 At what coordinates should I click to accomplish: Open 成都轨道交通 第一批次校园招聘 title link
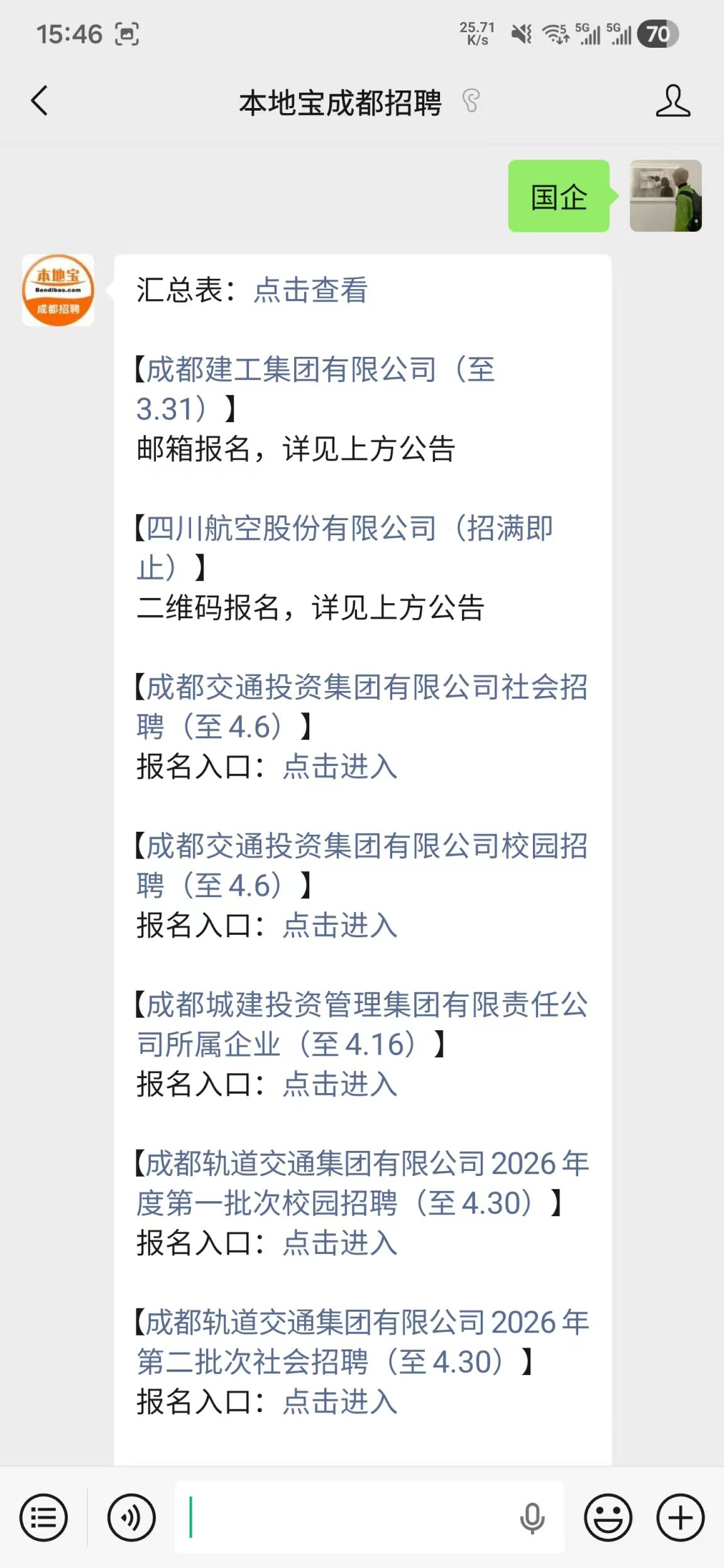[362, 1184]
